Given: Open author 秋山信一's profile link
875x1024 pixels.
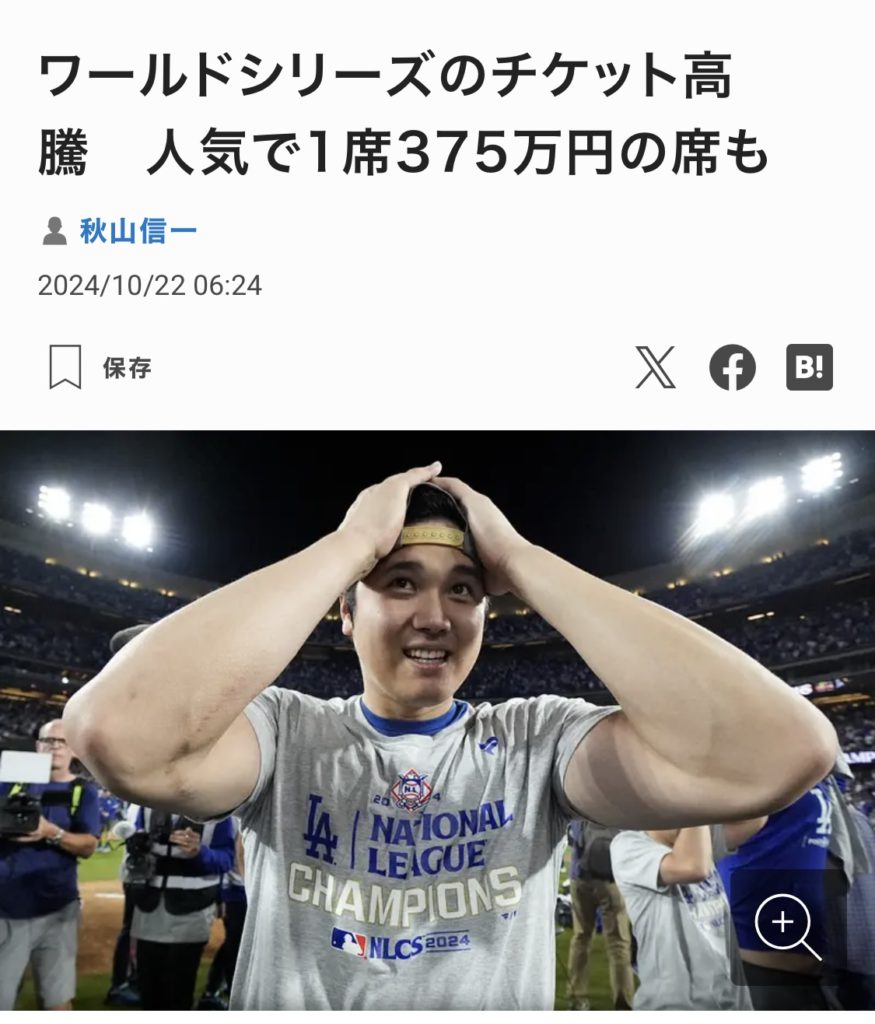Looking at the screenshot, I should [x=138, y=232].
